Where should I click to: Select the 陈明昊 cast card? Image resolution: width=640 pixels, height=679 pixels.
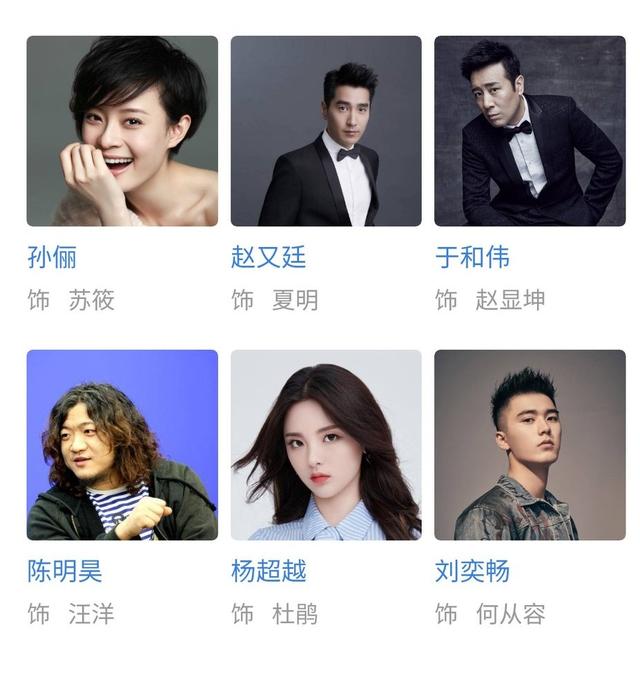122,445
